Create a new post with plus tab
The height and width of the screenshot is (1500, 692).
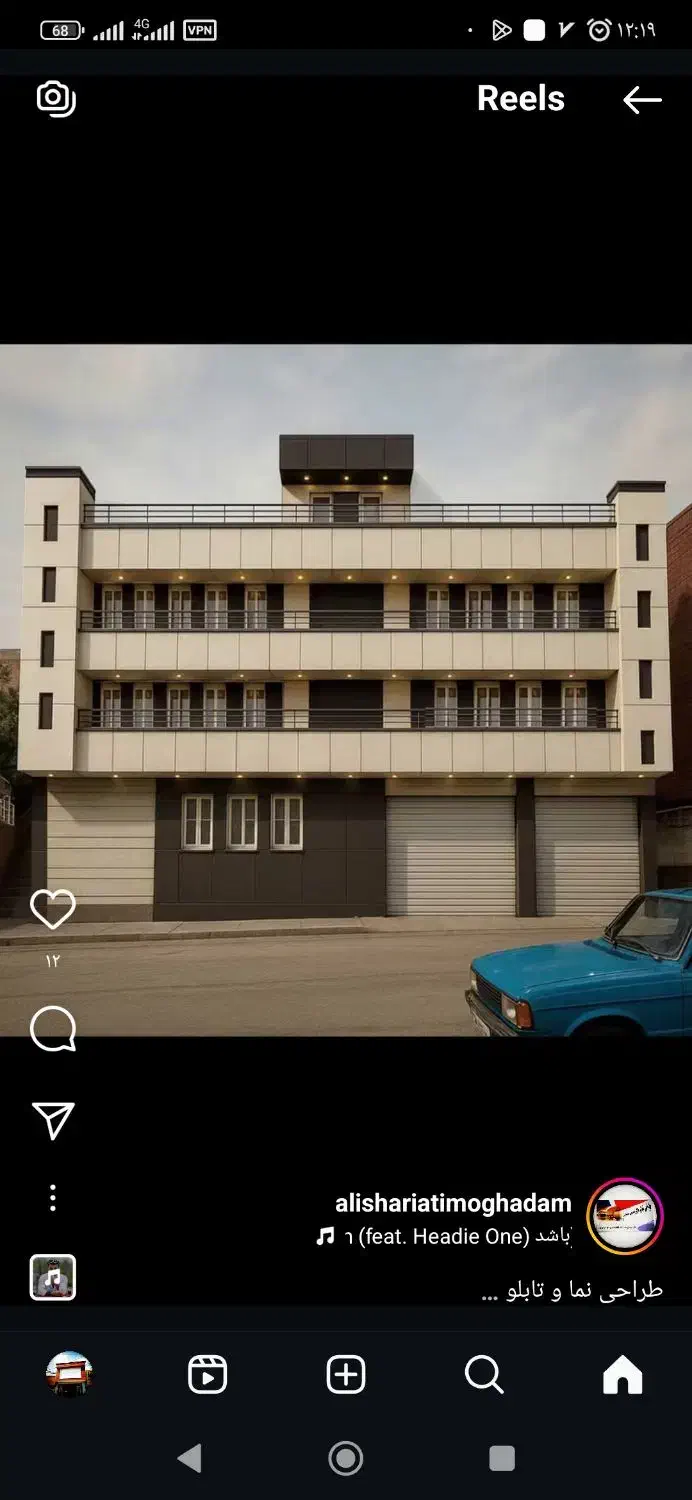pos(346,1375)
